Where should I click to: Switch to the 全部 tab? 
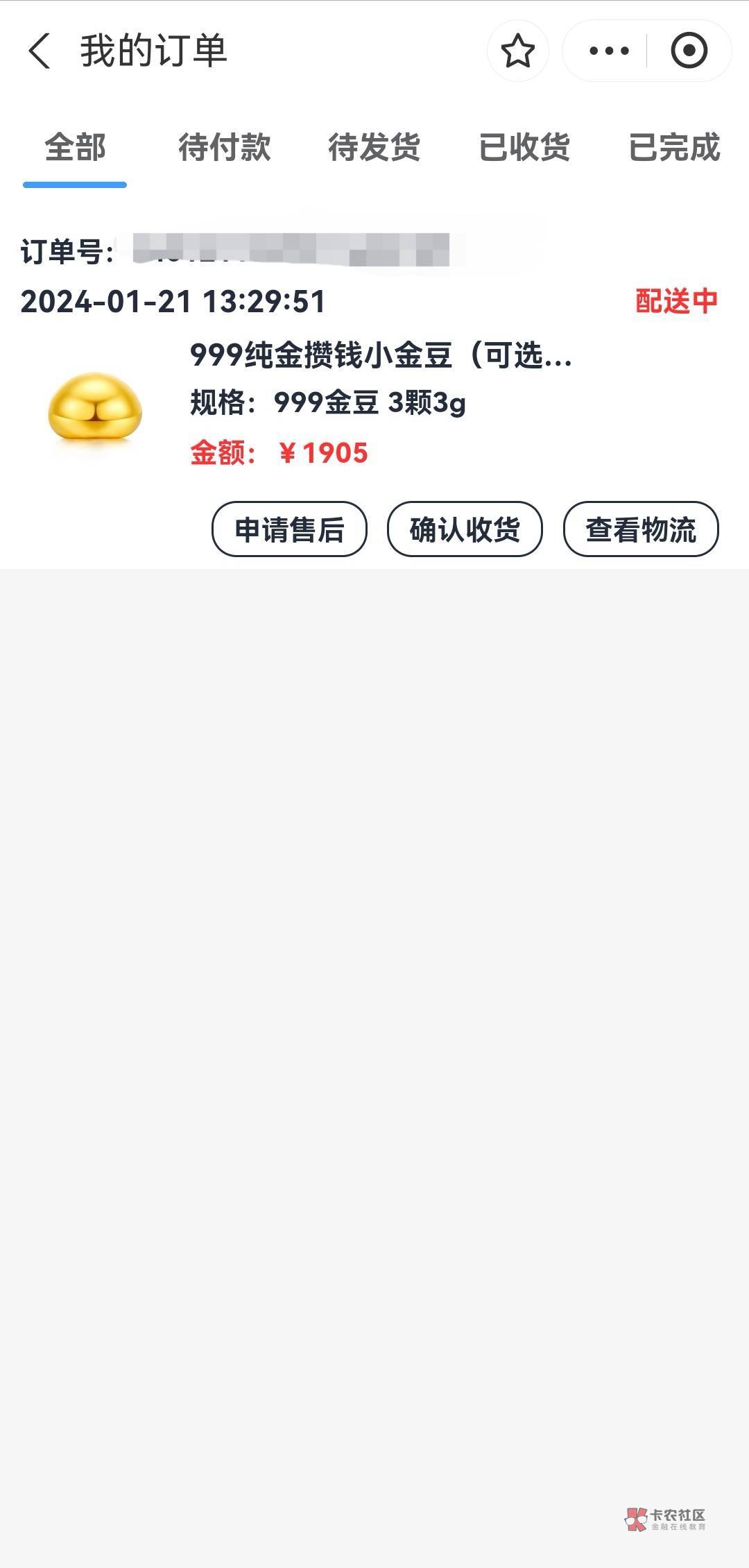click(75, 148)
